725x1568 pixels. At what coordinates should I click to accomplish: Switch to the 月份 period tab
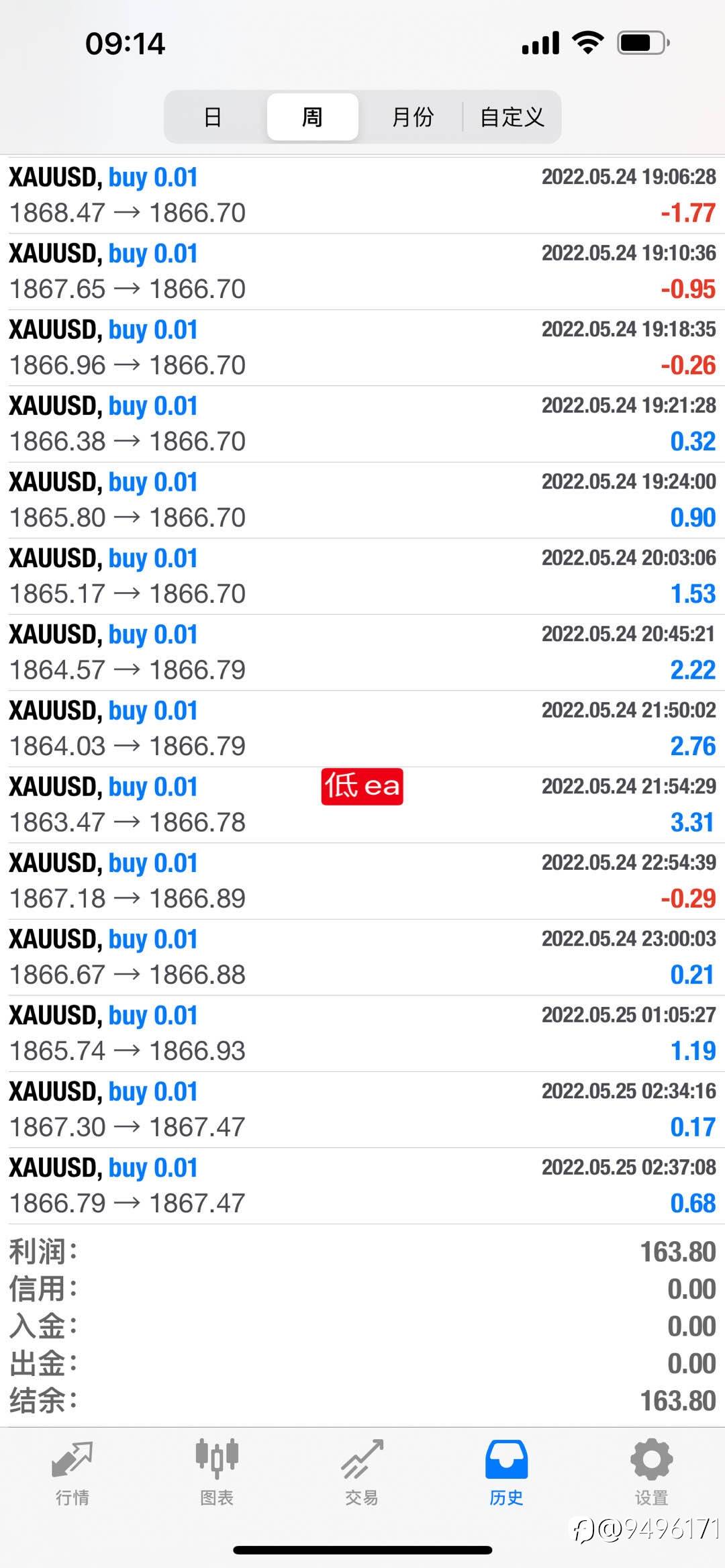coord(412,117)
